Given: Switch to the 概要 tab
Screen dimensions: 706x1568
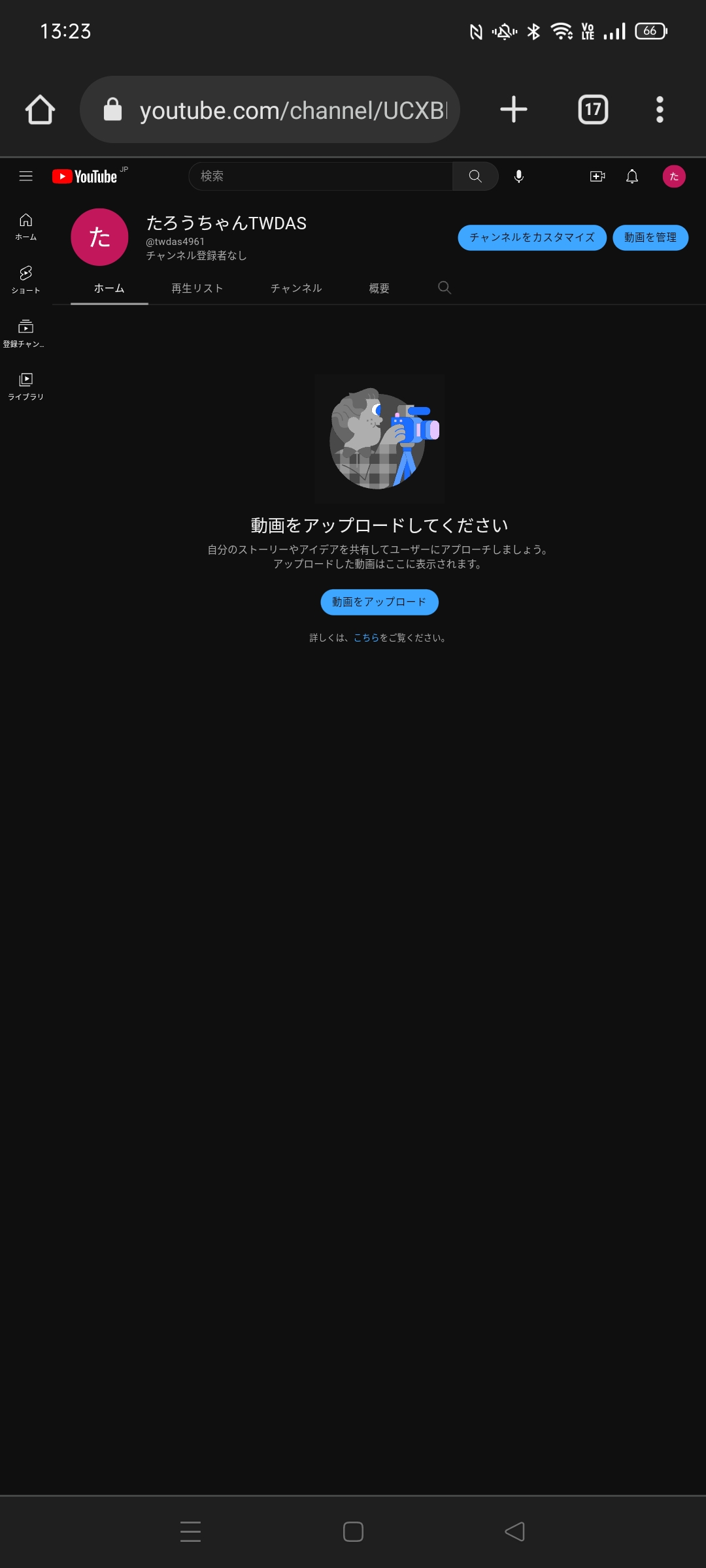Looking at the screenshot, I should click(x=379, y=288).
